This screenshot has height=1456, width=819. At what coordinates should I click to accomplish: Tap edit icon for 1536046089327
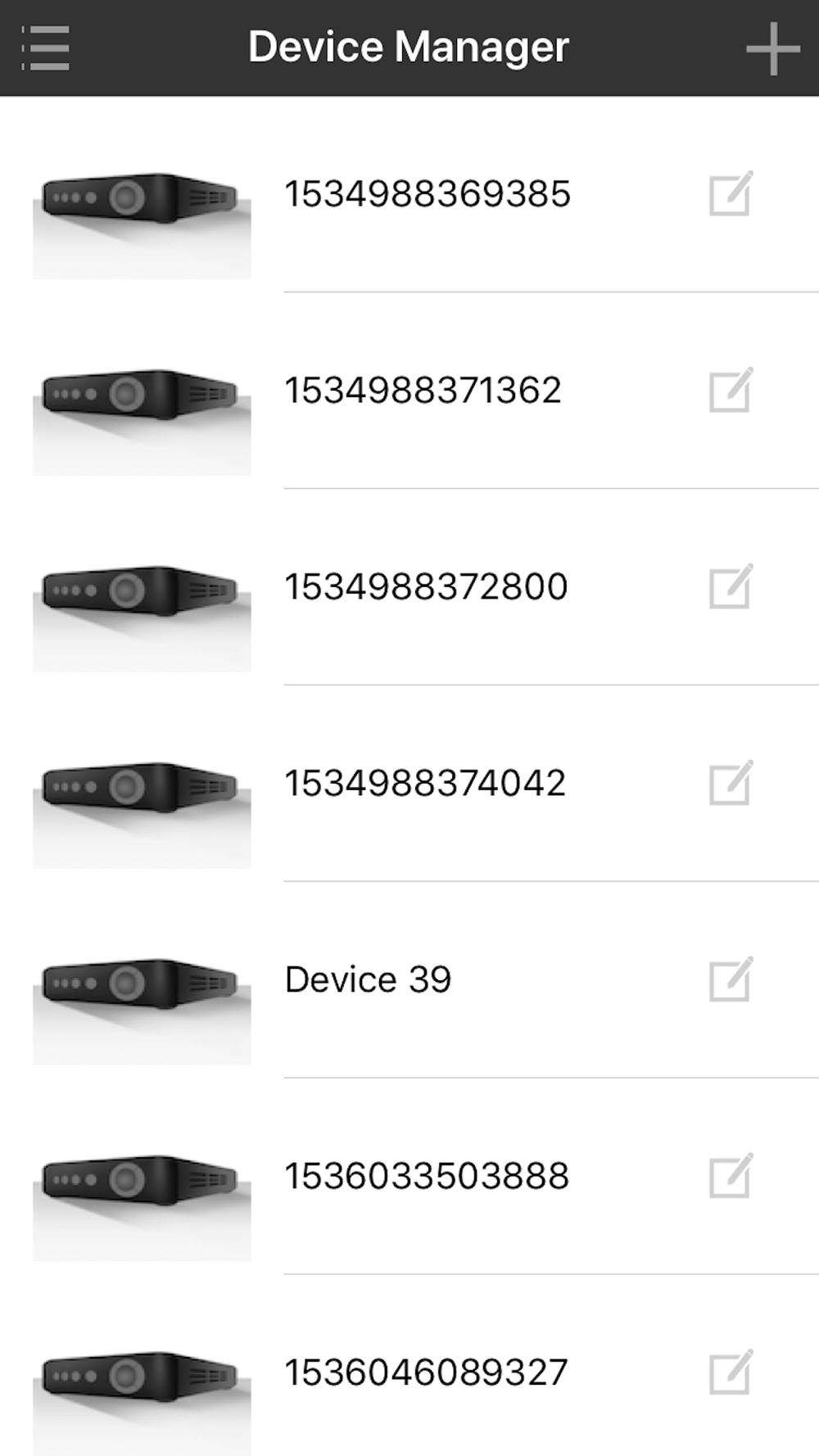click(x=731, y=1373)
